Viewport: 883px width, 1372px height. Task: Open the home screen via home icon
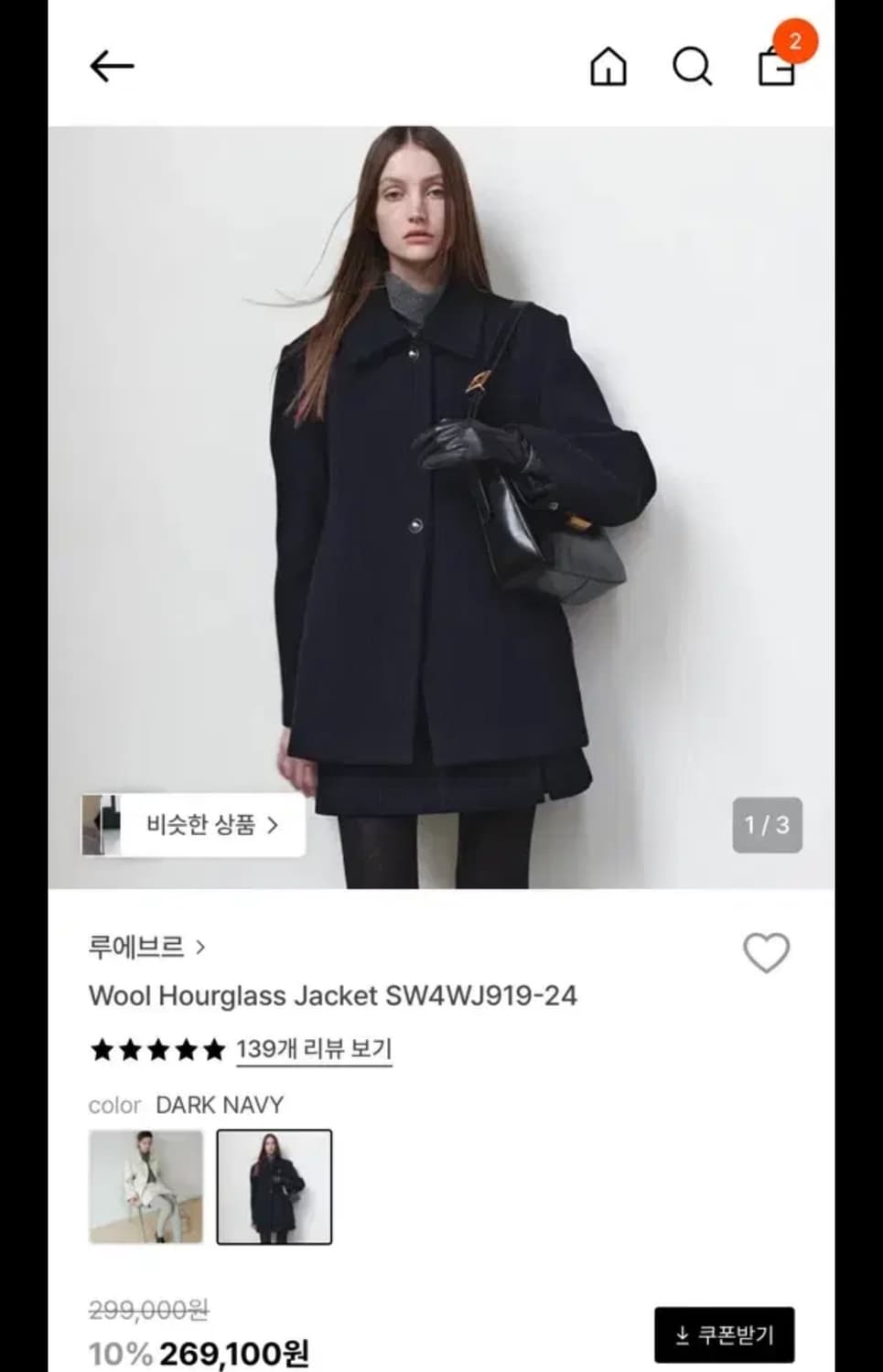pyautogui.click(x=608, y=67)
